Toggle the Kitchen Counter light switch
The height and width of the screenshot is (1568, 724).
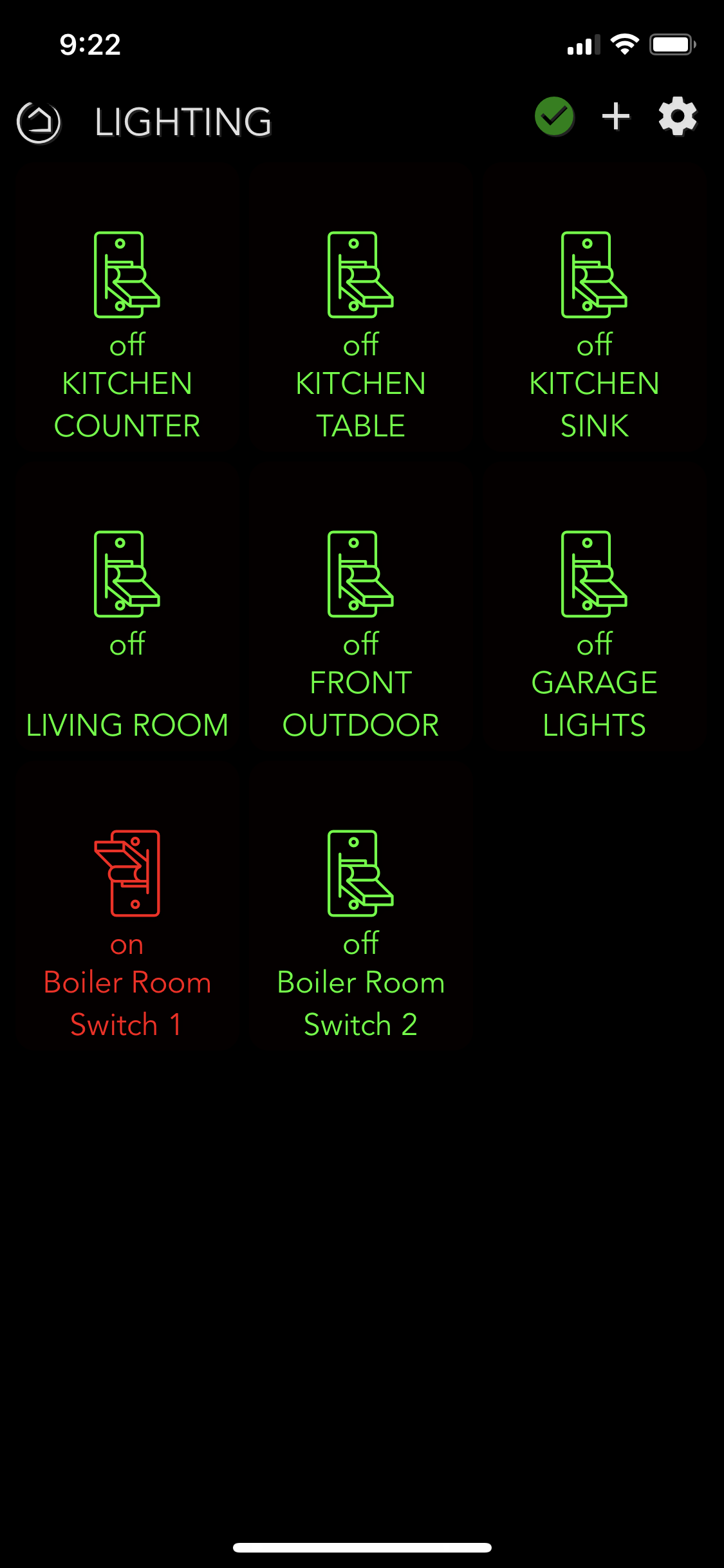click(127, 275)
